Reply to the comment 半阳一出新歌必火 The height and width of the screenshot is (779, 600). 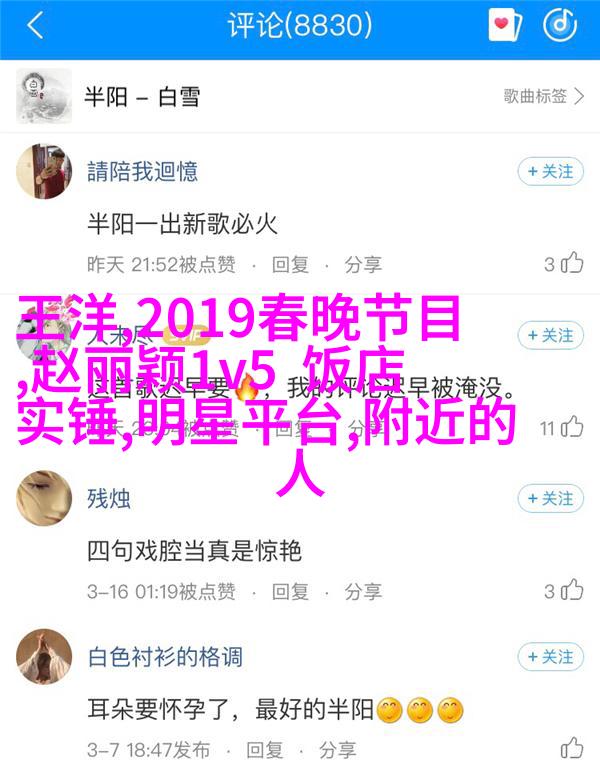(290, 265)
